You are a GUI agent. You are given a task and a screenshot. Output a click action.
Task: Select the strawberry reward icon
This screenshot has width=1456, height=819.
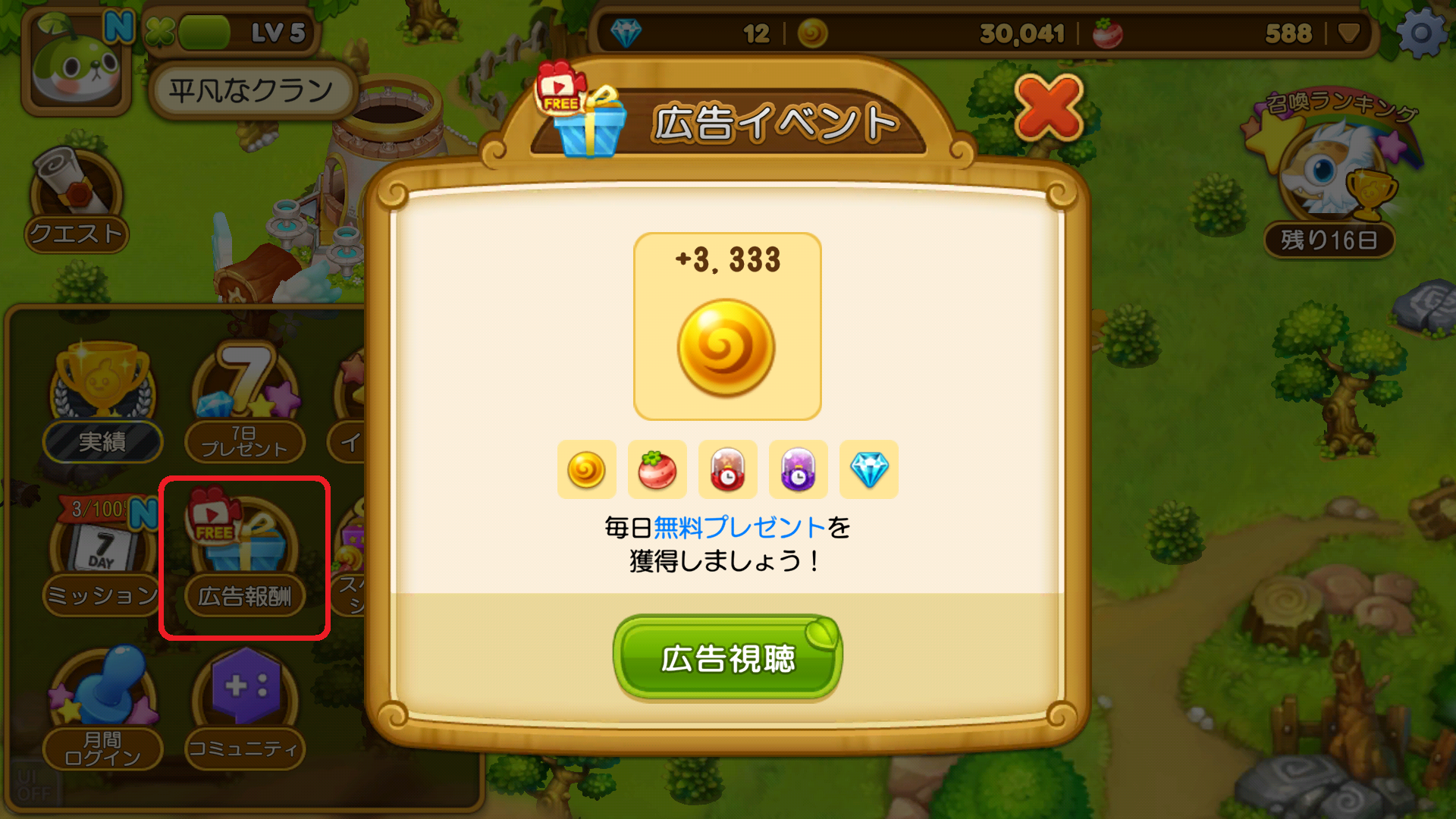[x=657, y=469]
